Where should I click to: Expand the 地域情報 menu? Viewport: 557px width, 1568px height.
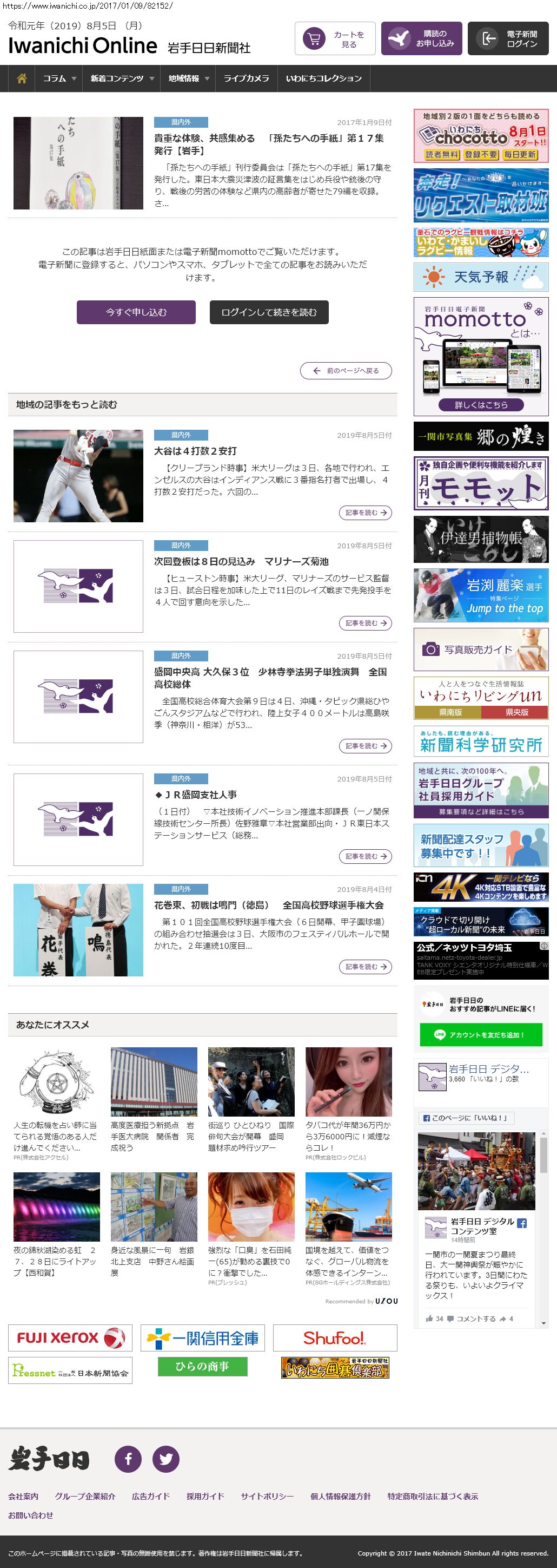189,78
